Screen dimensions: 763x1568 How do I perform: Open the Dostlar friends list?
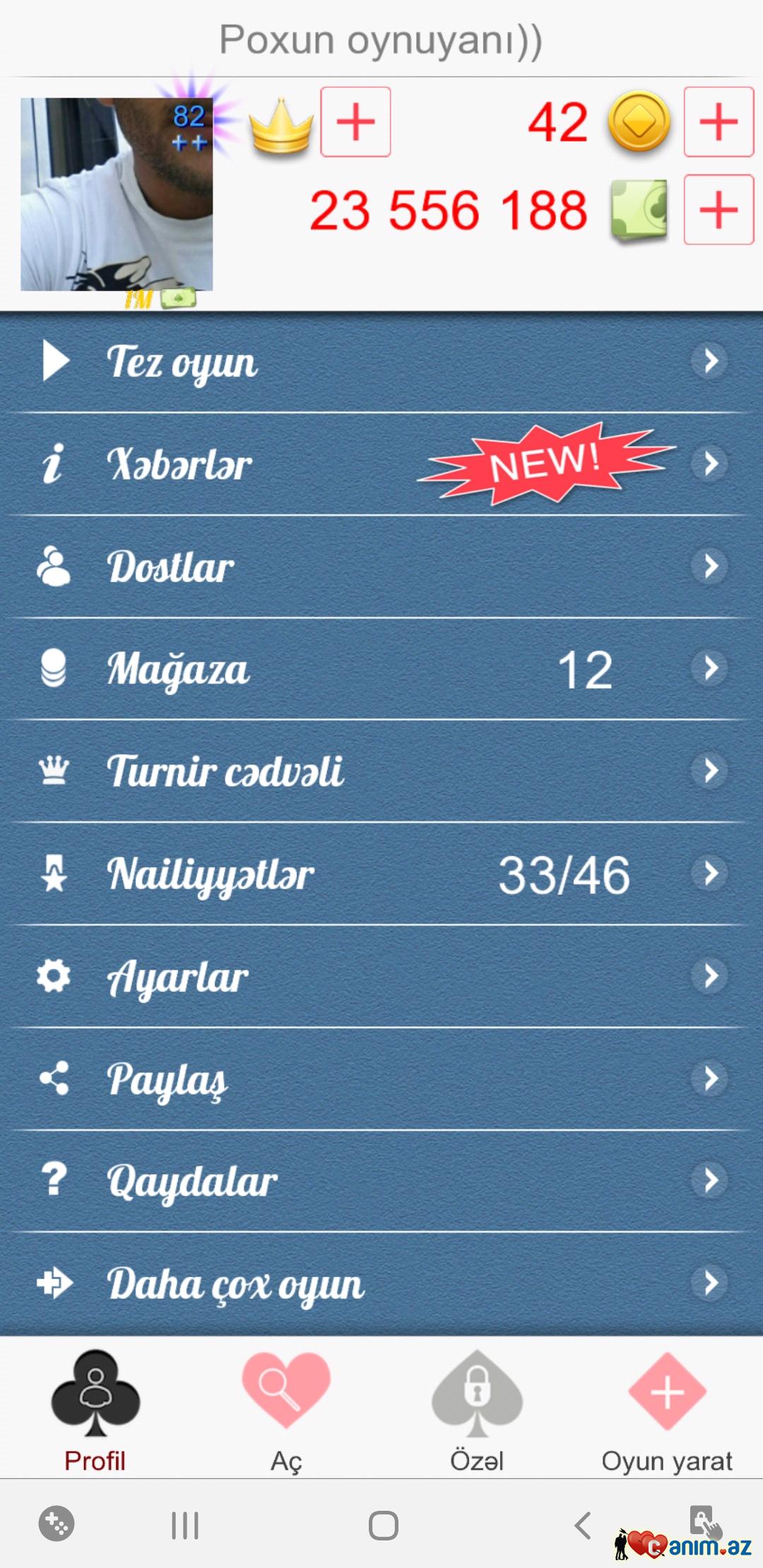click(x=381, y=566)
